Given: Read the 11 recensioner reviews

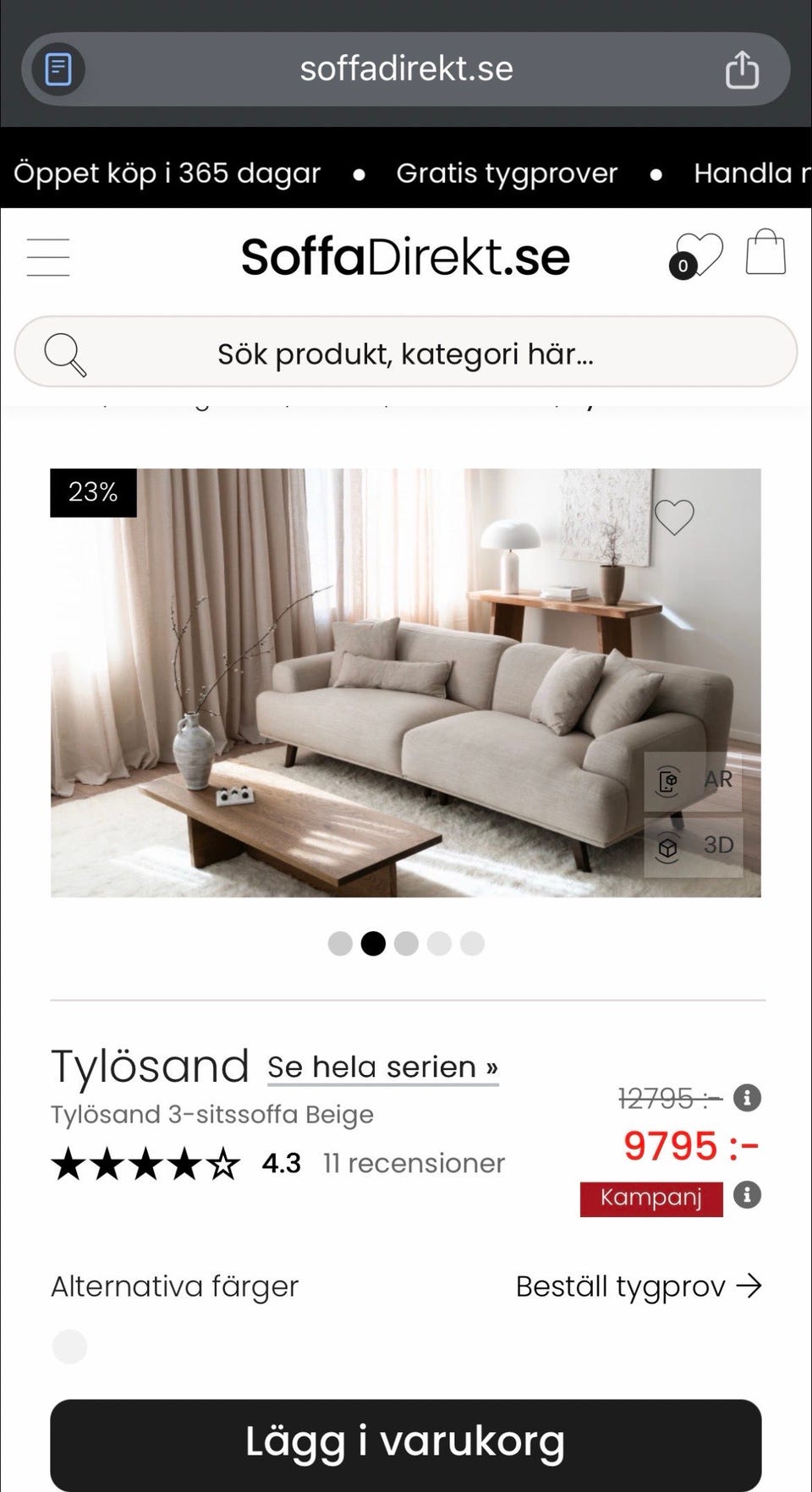Looking at the screenshot, I should click(412, 1163).
